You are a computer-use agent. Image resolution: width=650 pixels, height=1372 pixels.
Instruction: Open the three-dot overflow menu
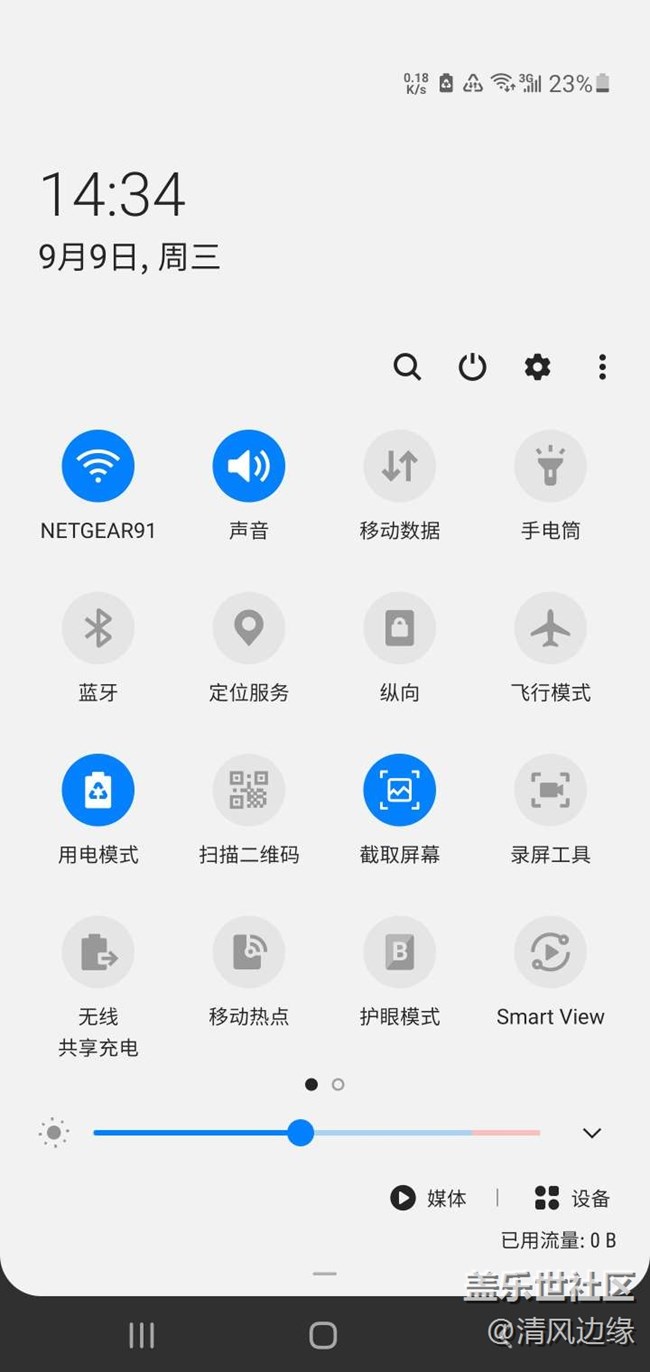[x=602, y=367]
